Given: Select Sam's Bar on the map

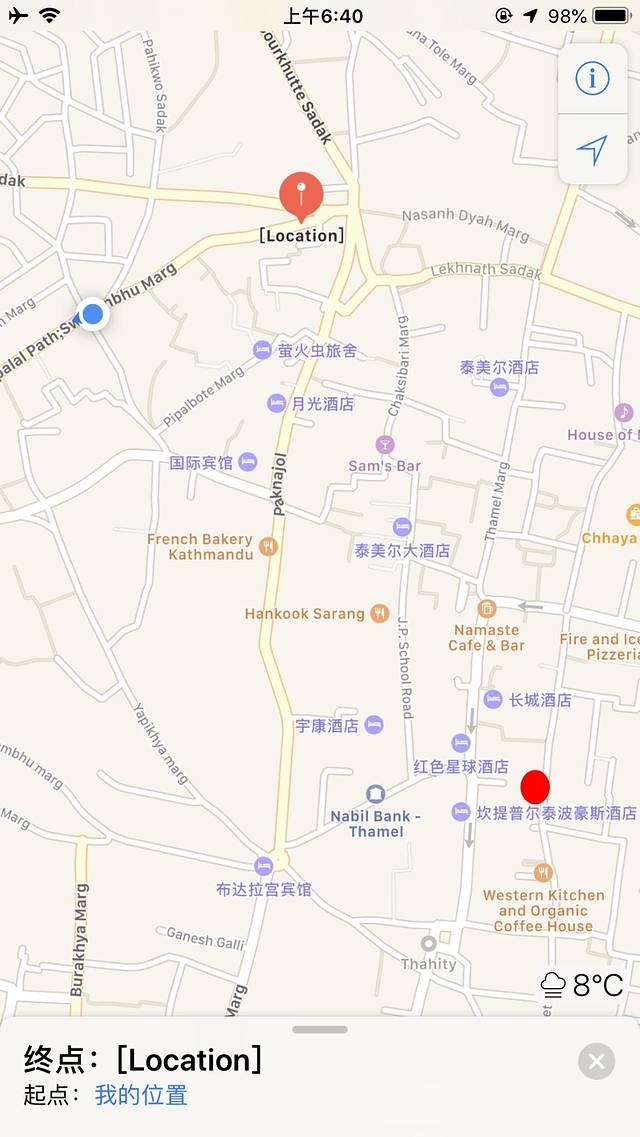Looking at the screenshot, I should 385,445.
